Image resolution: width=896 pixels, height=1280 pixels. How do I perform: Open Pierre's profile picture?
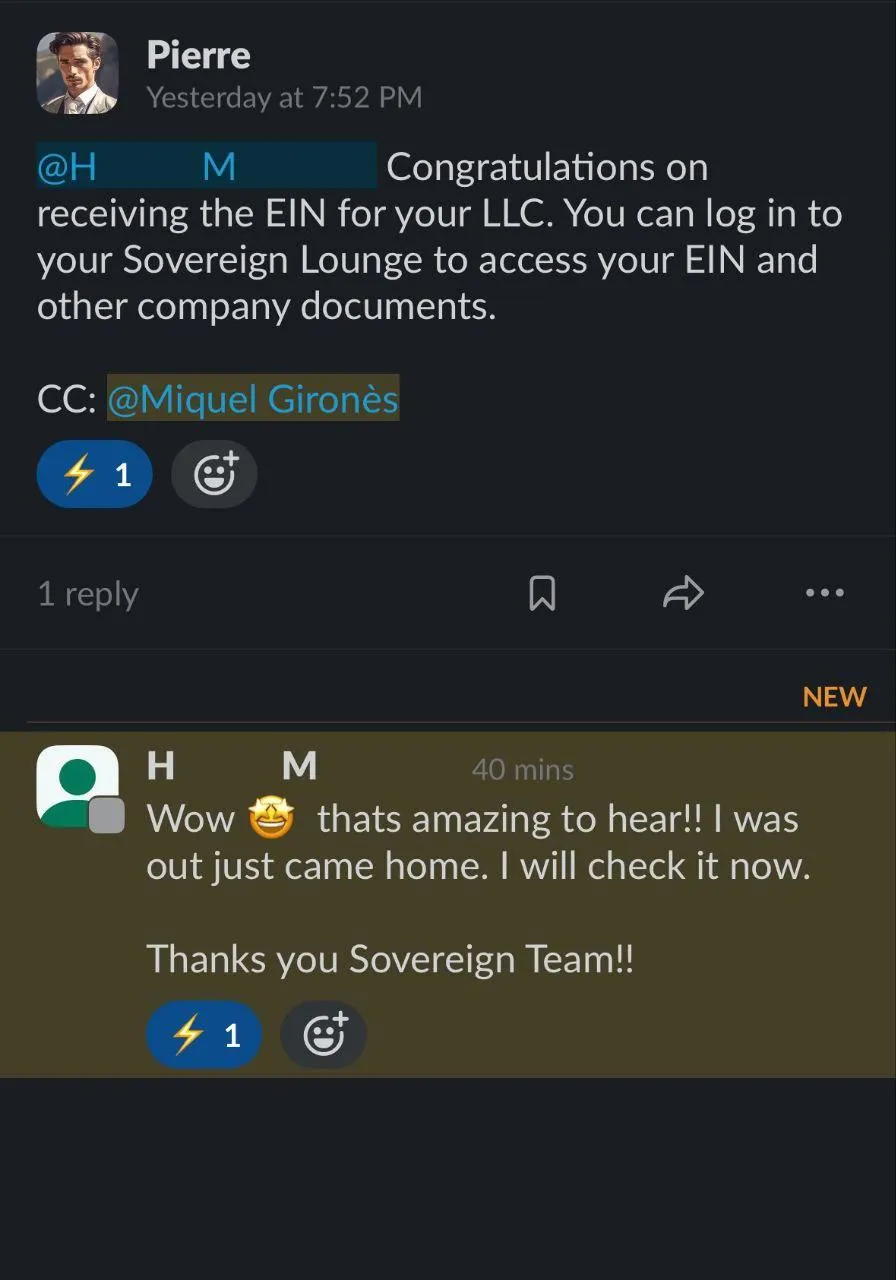click(x=77, y=73)
